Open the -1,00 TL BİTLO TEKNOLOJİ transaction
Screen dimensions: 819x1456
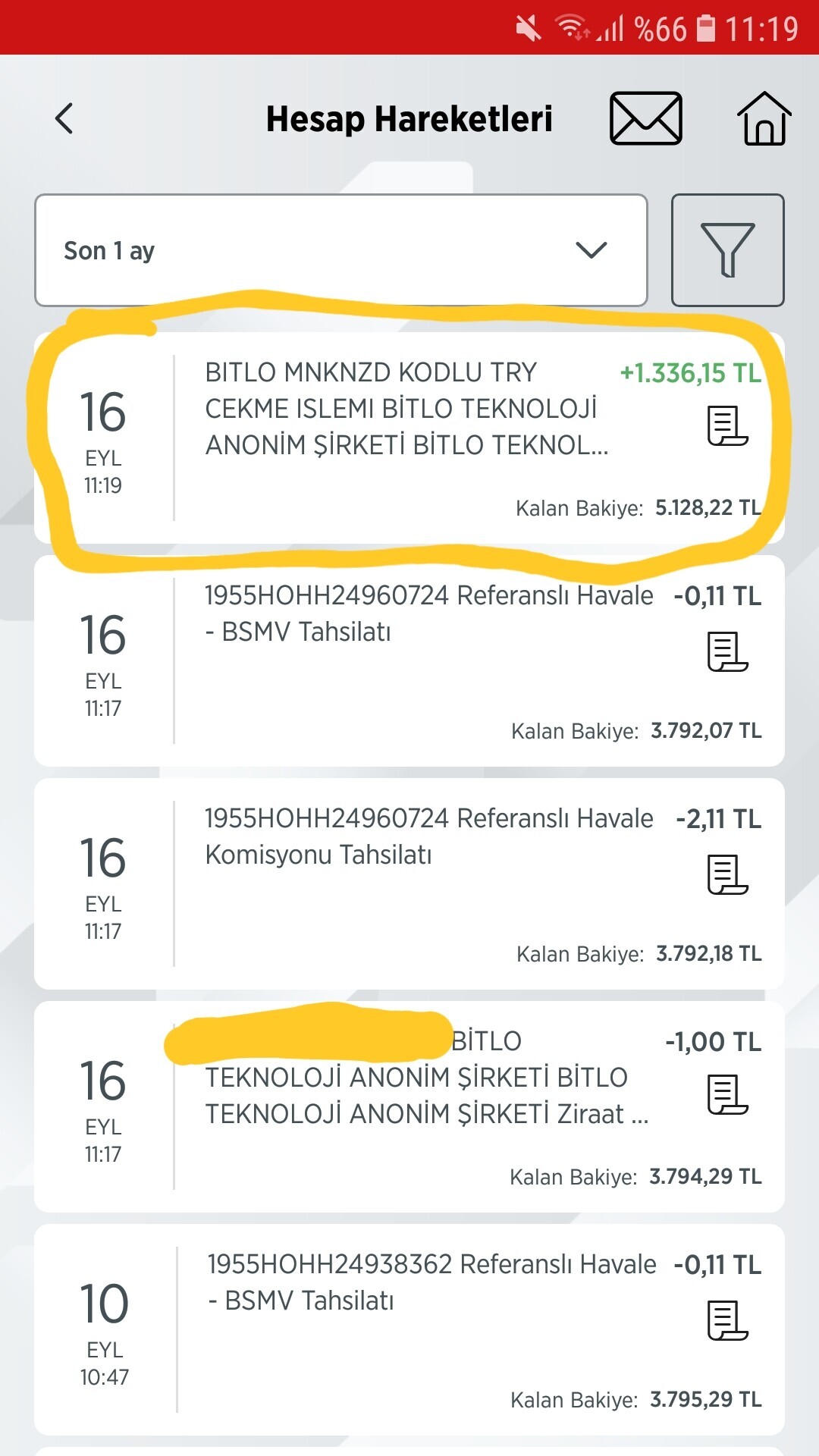tap(409, 1106)
